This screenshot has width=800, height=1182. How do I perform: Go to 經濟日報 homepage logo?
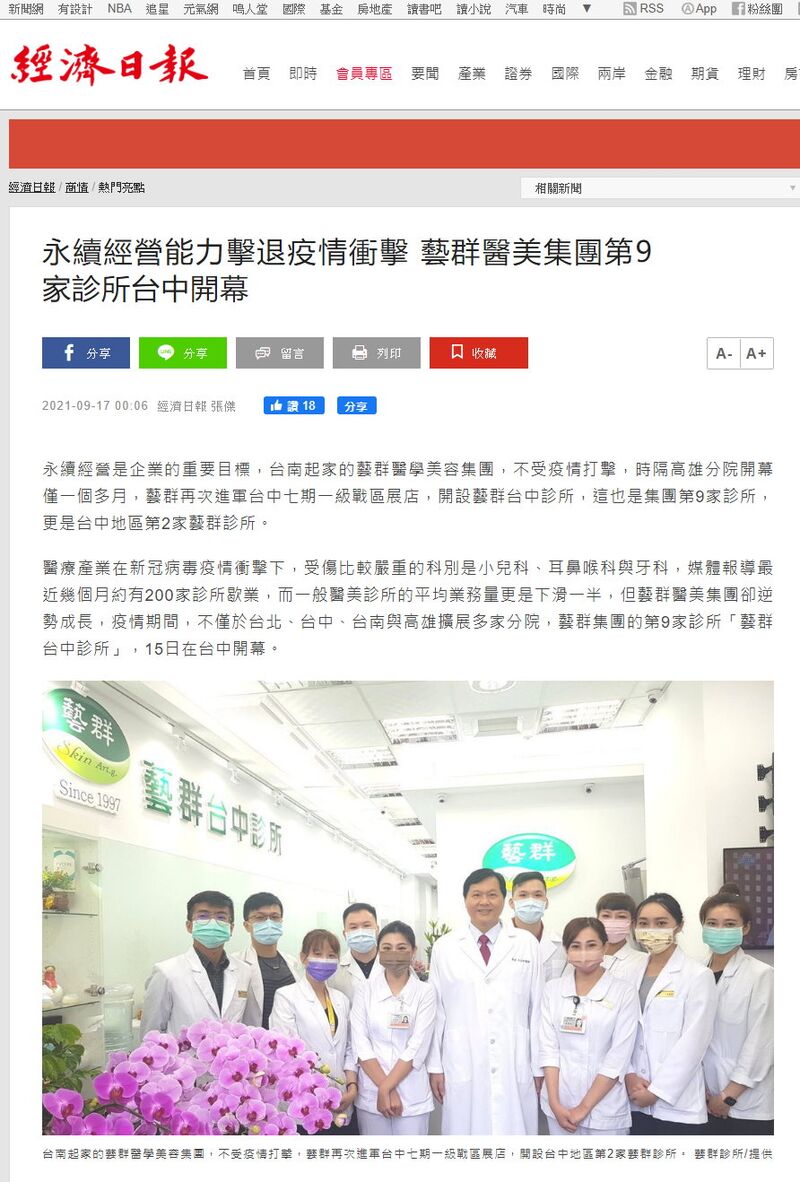[110, 65]
